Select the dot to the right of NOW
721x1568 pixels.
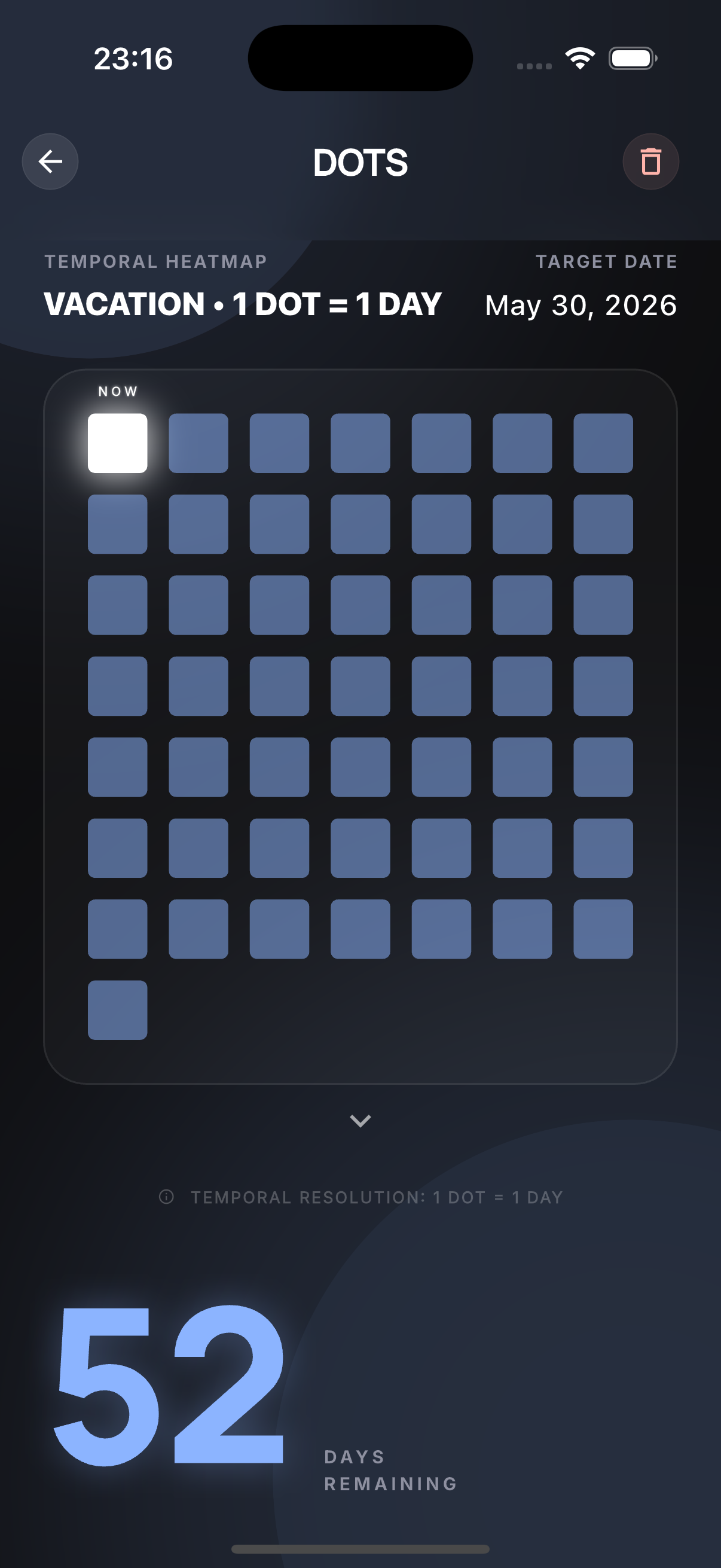[198, 444]
